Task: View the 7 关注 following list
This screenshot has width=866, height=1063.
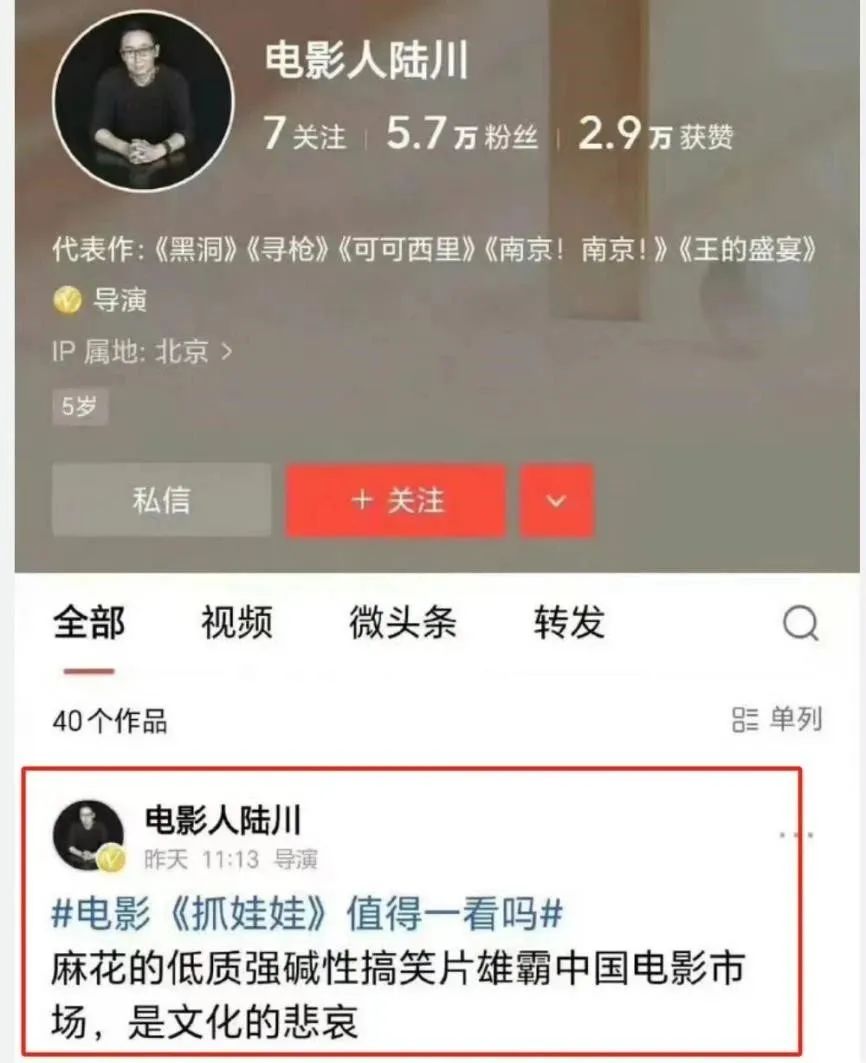Action: (x=304, y=135)
